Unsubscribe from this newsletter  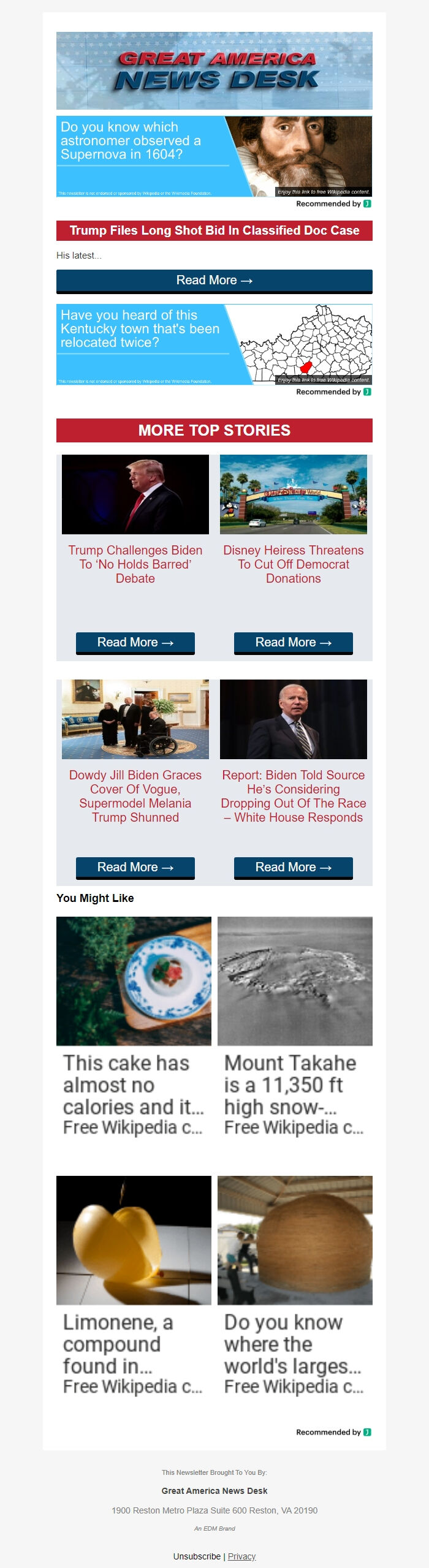click(197, 1556)
